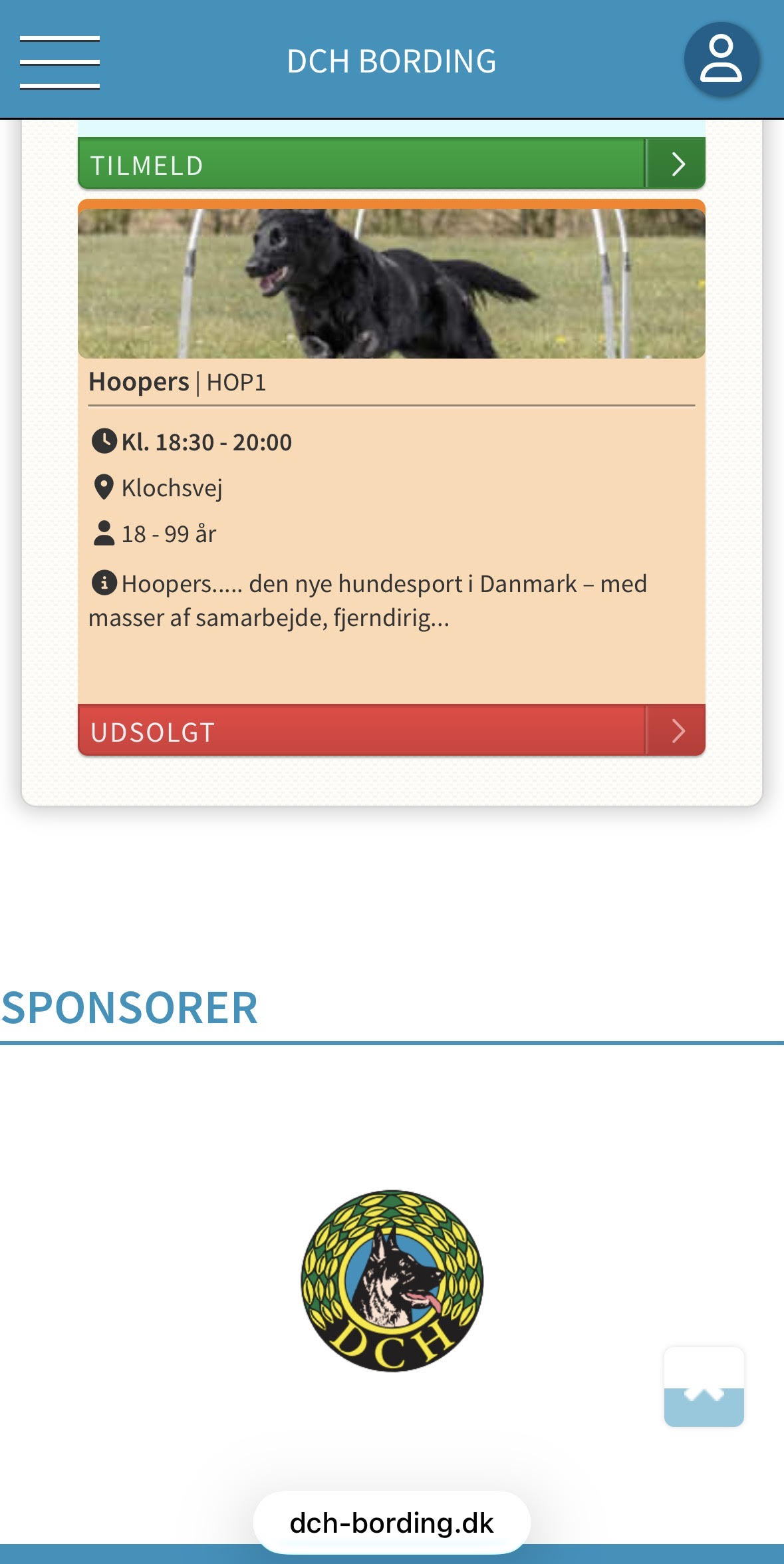Open the DCH sponsor logo

[x=392, y=1281]
